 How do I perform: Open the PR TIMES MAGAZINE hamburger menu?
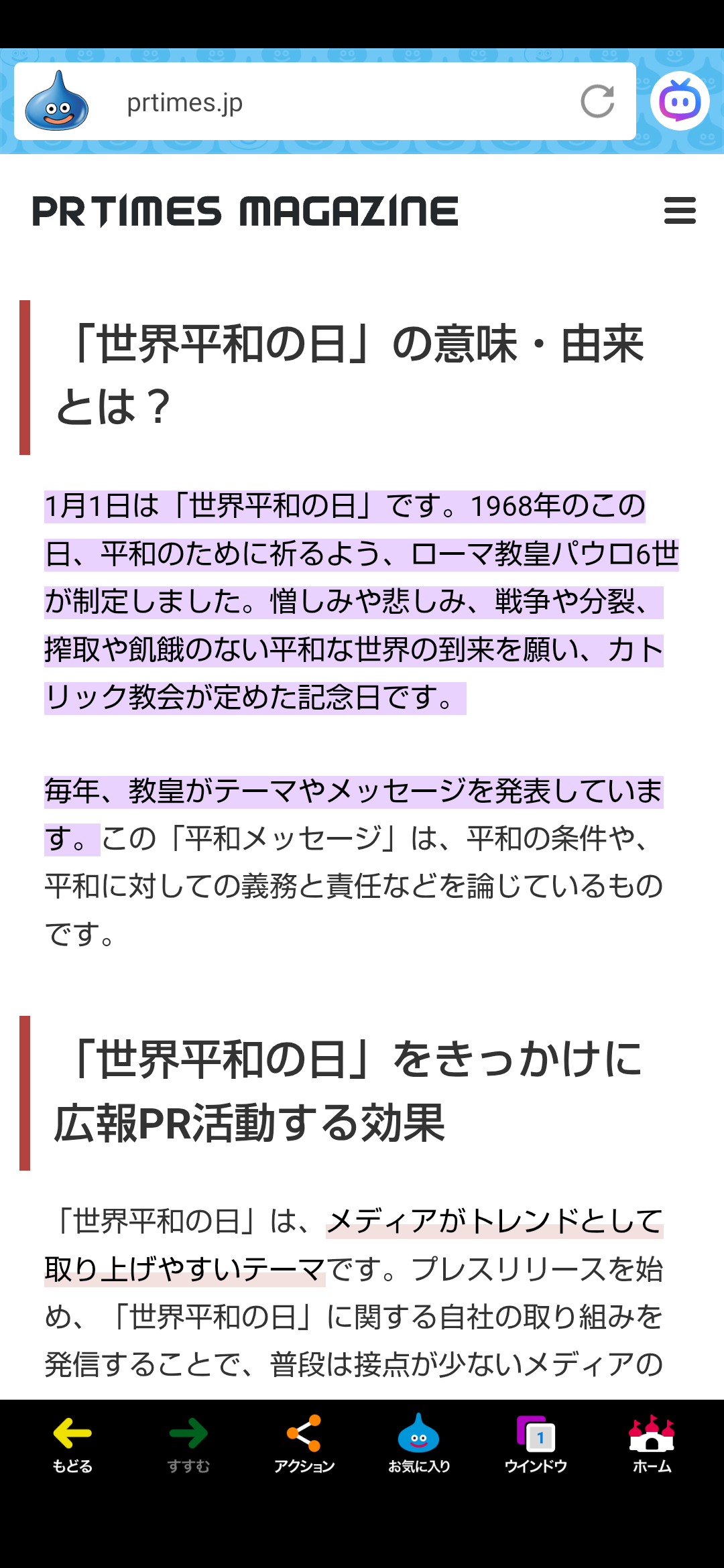tap(680, 210)
